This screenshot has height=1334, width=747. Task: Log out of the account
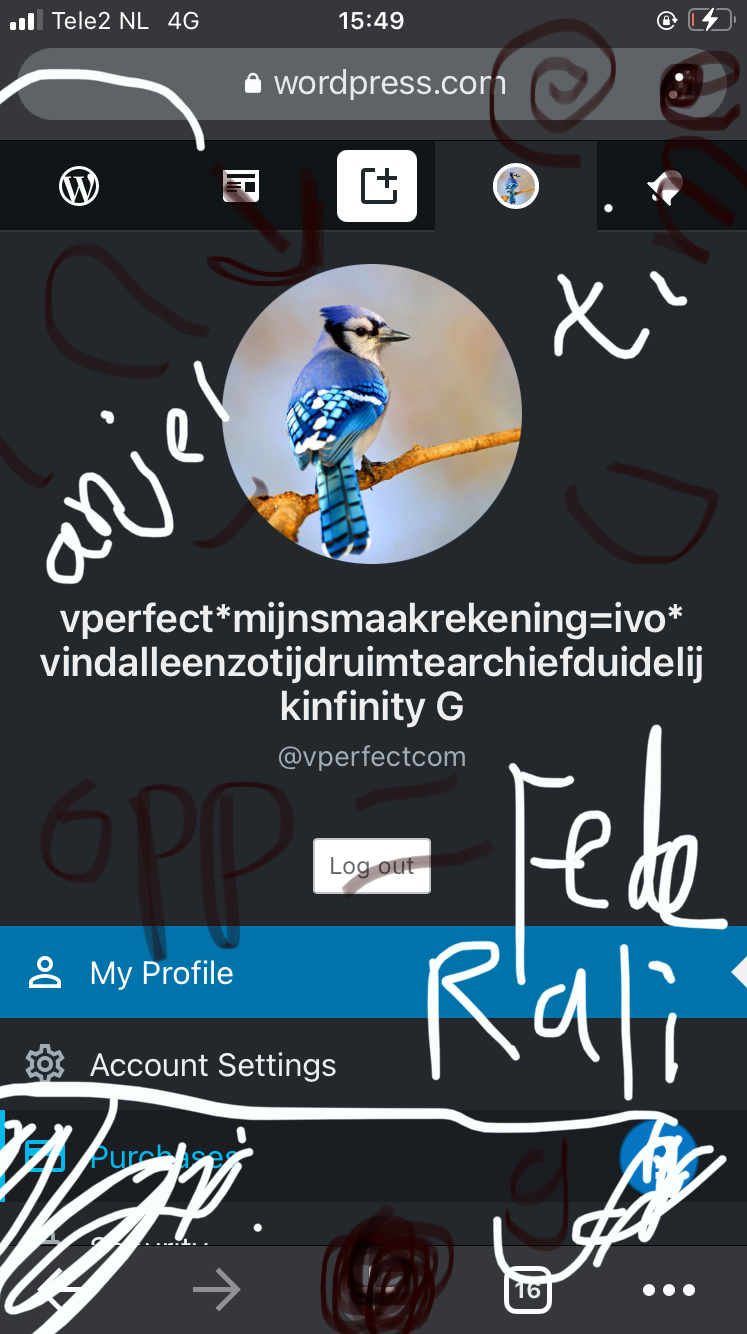(x=372, y=866)
